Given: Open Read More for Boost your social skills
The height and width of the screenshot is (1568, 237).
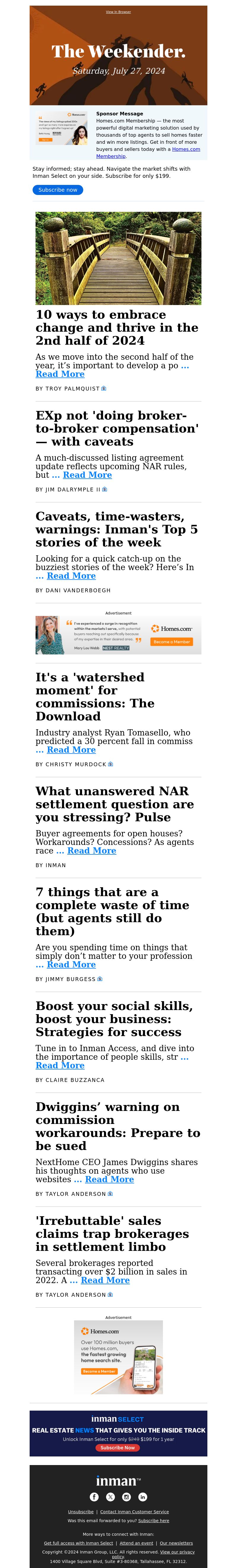Looking at the screenshot, I should click(60, 1066).
